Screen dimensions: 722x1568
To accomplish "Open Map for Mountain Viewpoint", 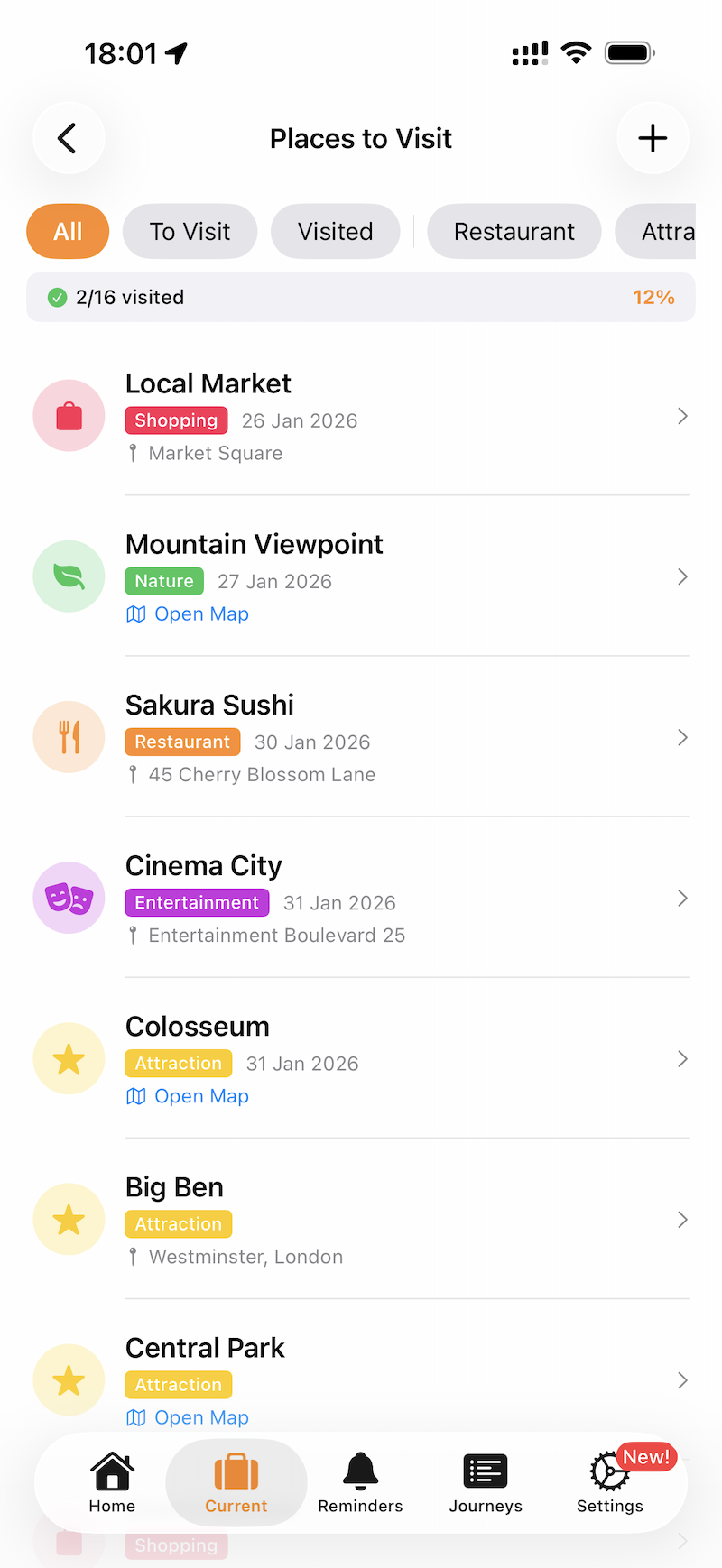I will [x=187, y=613].
